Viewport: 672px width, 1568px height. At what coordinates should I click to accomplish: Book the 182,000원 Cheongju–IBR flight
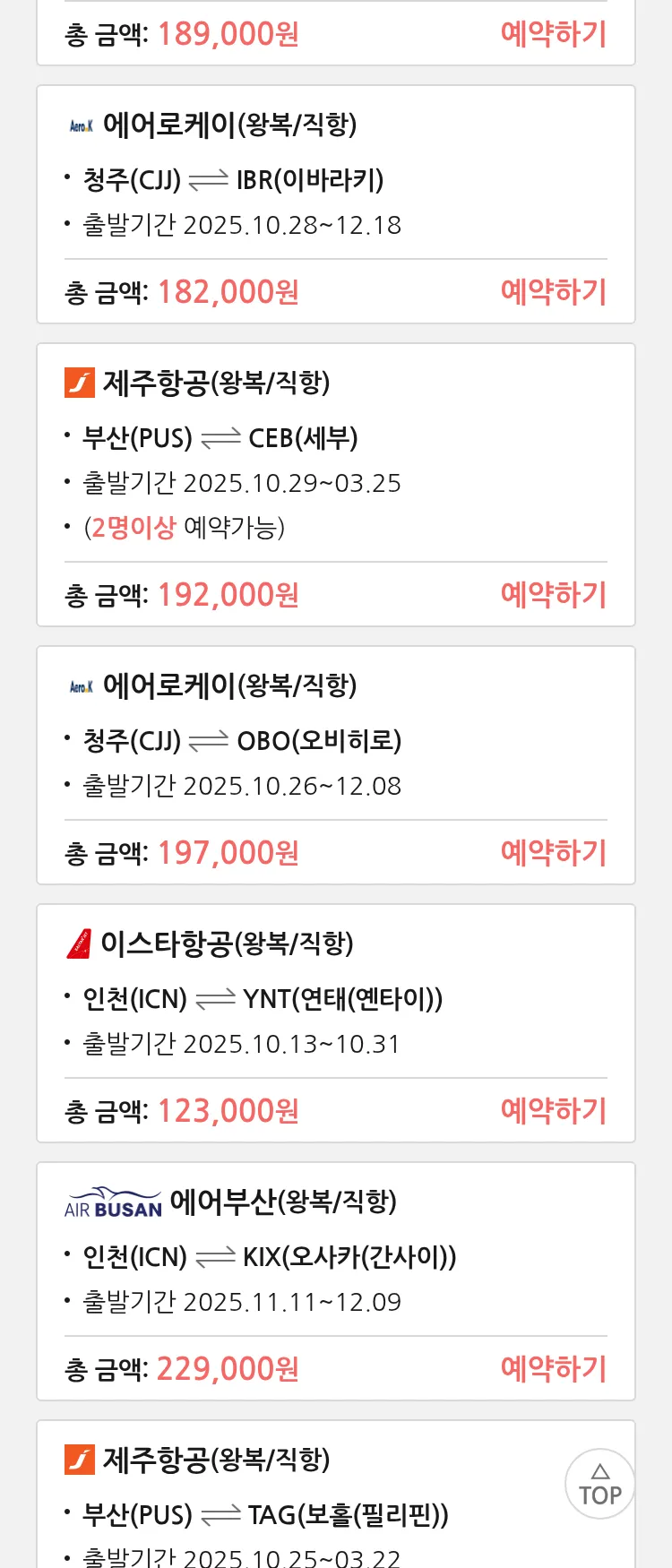point(554,292)
